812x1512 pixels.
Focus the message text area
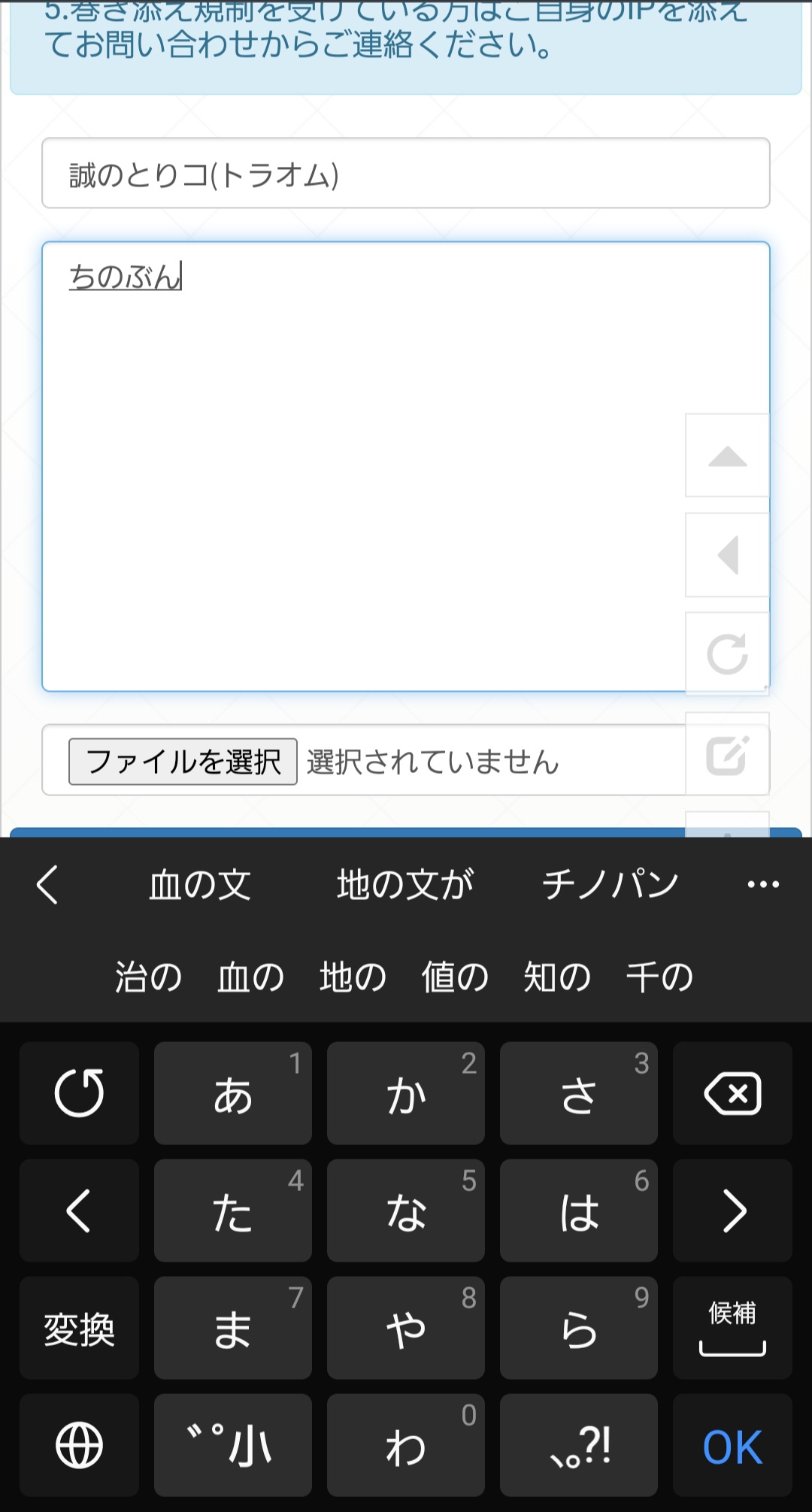(x=405, y=466)
